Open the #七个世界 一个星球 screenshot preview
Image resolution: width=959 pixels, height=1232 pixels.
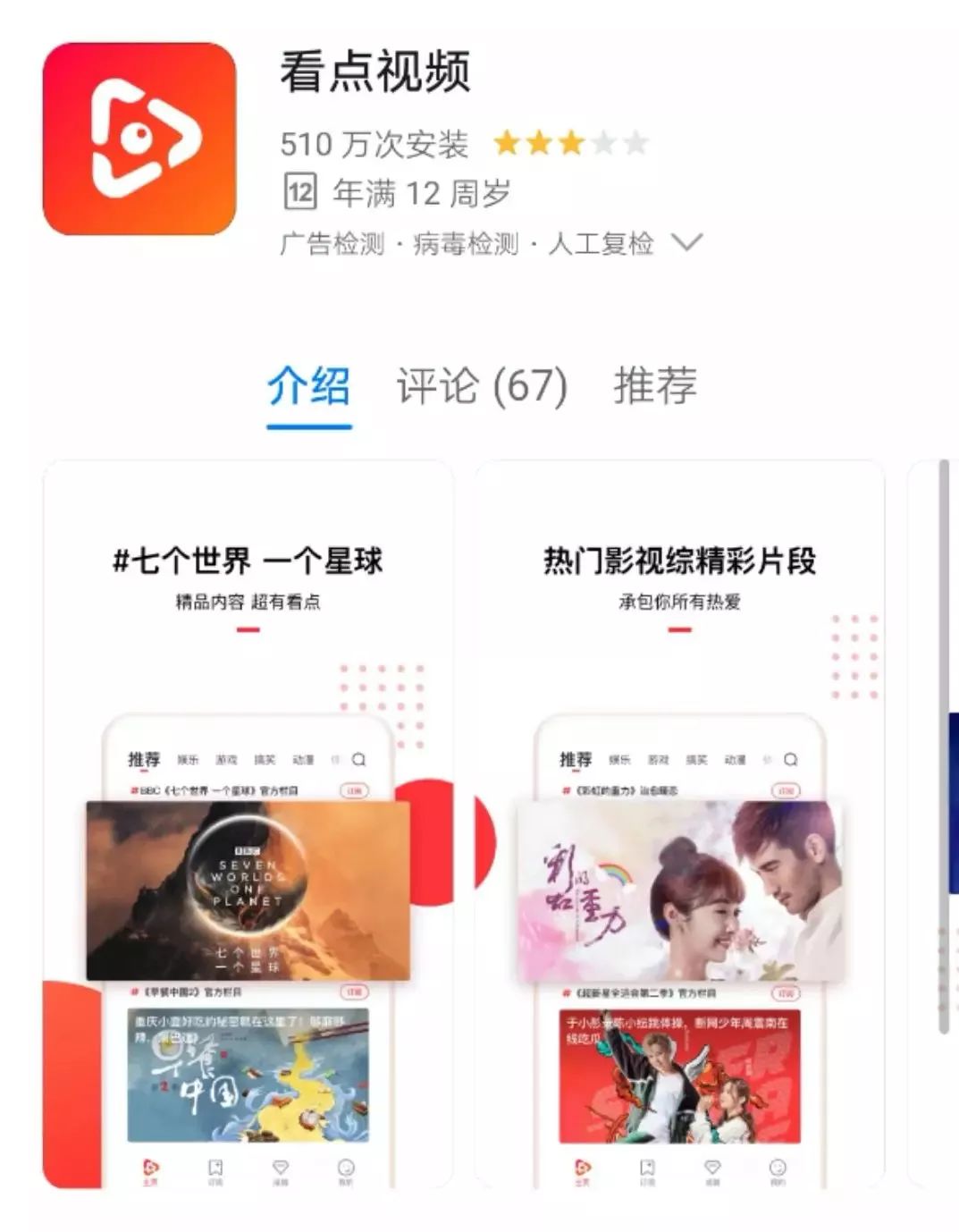(x=248, y=823)
